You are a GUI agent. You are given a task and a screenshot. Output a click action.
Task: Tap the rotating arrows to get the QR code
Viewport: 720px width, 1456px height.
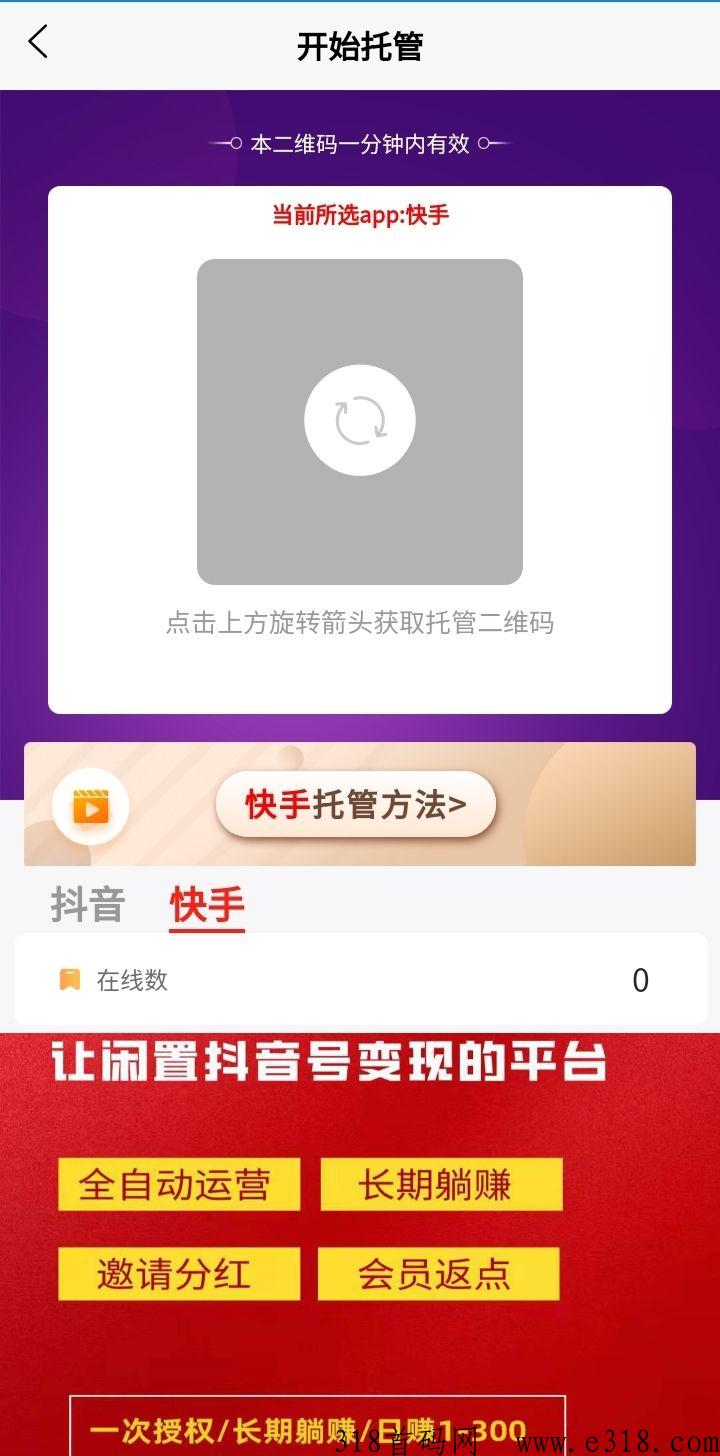tap(360, 420)
